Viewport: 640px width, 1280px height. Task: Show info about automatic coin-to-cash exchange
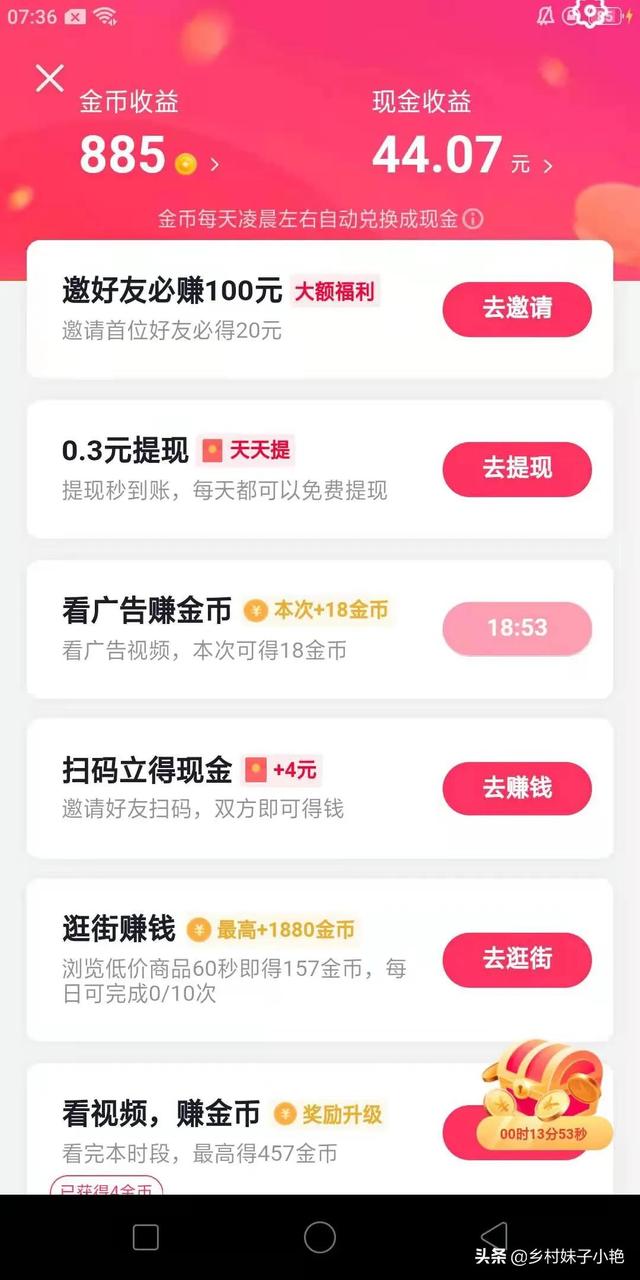coord(473,219)
